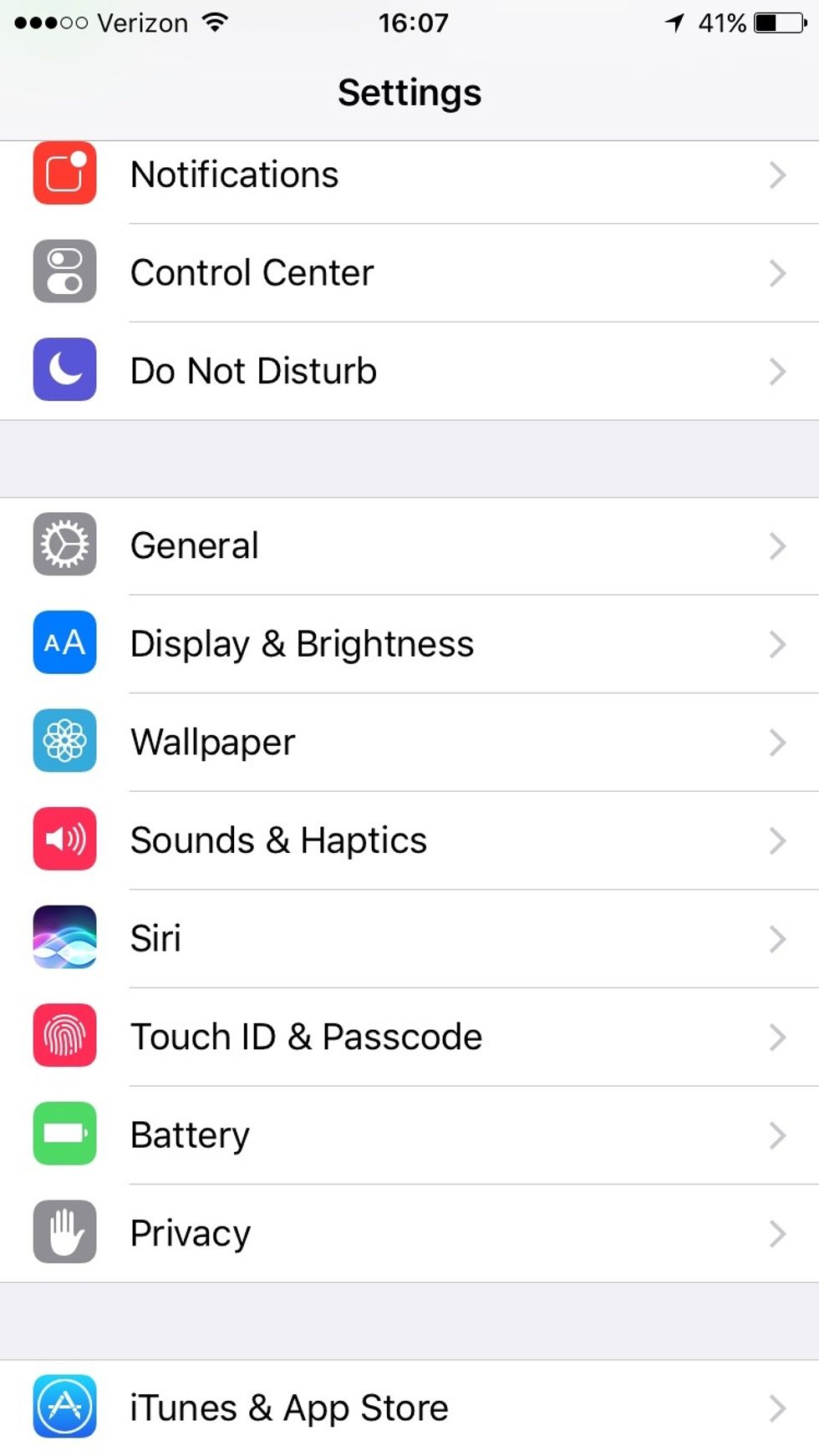819x1456 pixels.
Task: Open Do Not Disturb settings
Action: point(409,371)
